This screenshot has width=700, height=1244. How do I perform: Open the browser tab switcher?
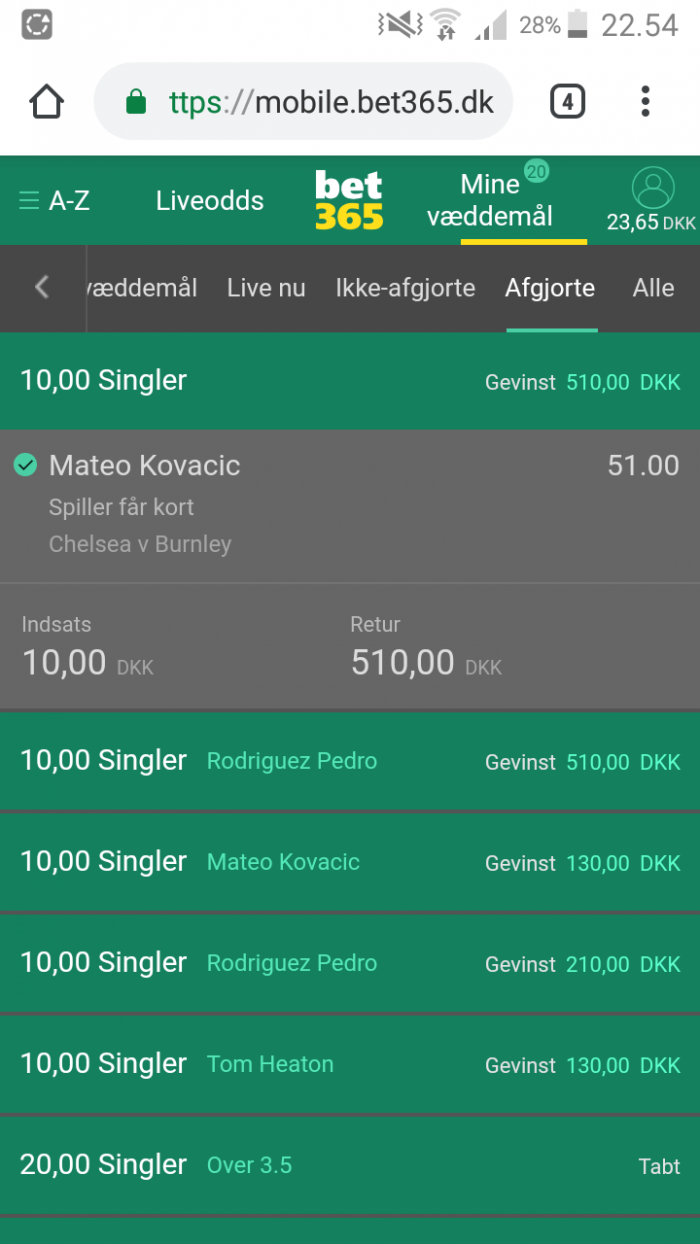567,101
